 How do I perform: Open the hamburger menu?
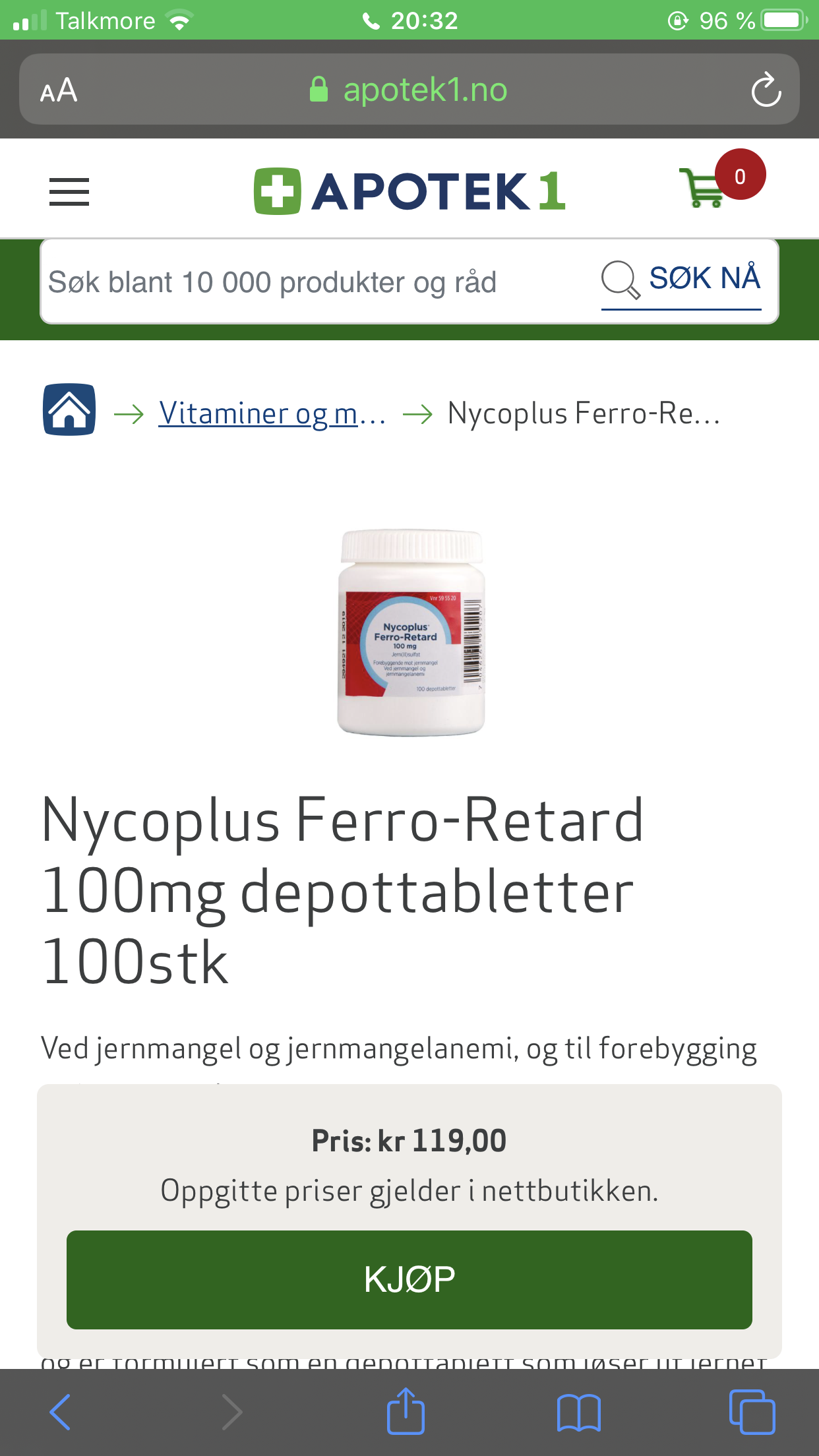click(x=69, y=192)
